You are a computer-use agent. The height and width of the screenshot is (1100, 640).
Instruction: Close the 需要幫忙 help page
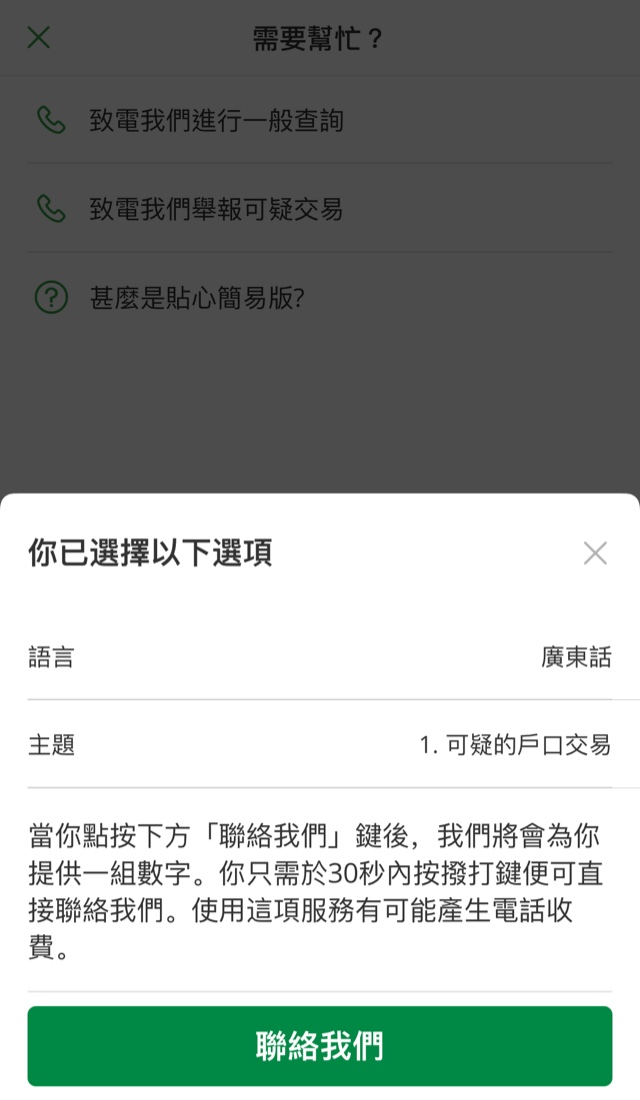click(39, 37)
